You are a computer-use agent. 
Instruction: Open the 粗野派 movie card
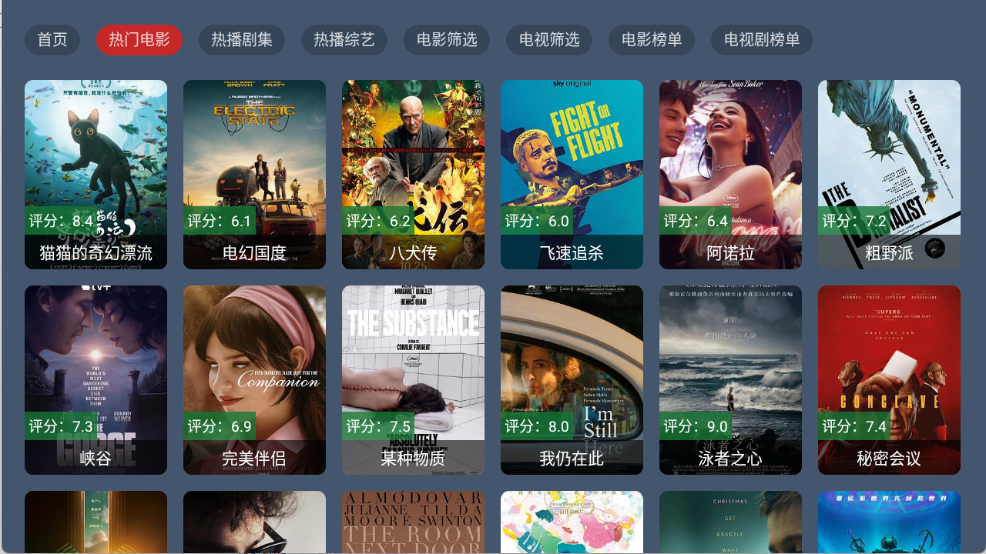[x=889, y=174]
